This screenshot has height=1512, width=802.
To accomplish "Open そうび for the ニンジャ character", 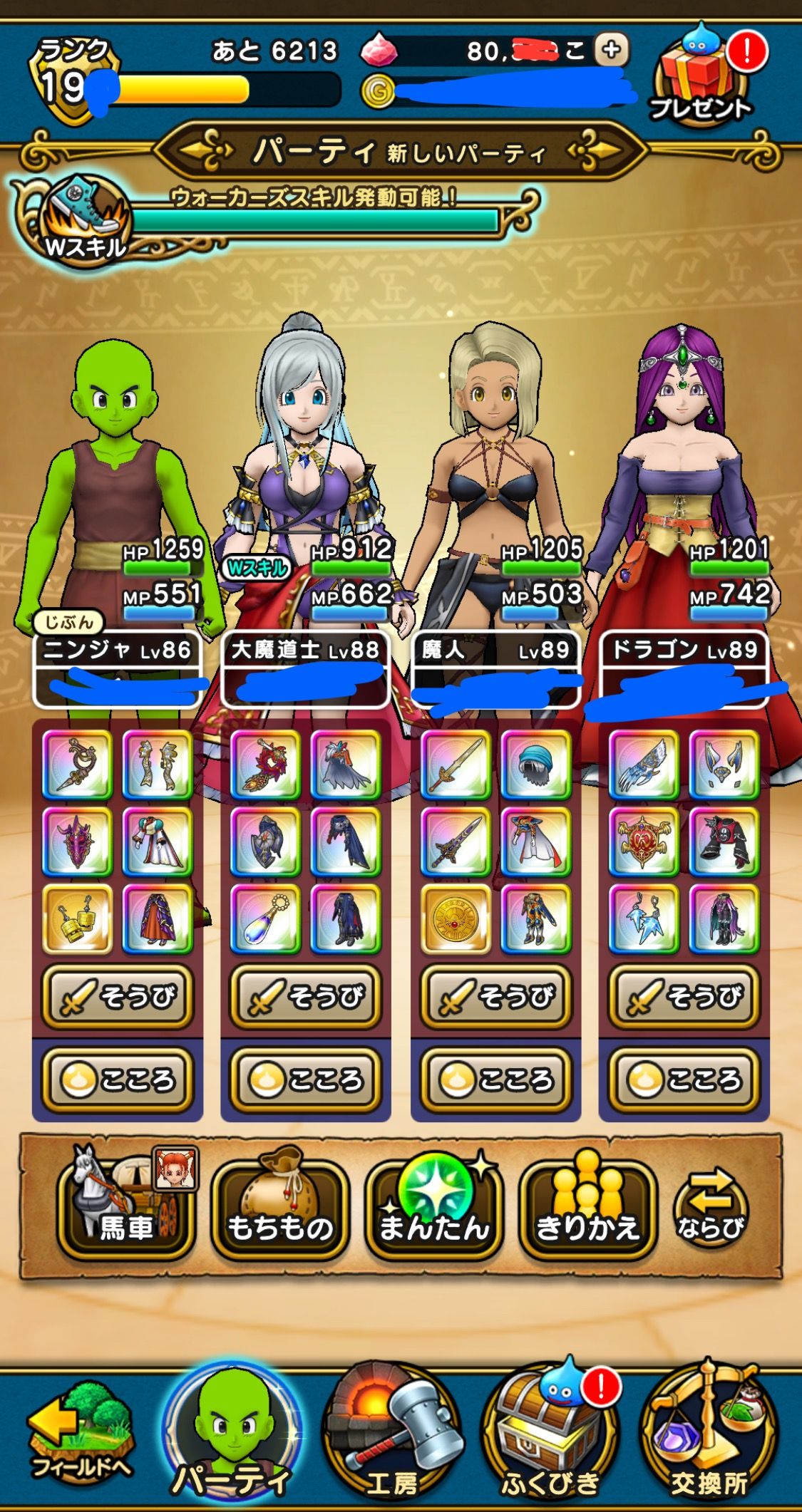I will [118, 996].
